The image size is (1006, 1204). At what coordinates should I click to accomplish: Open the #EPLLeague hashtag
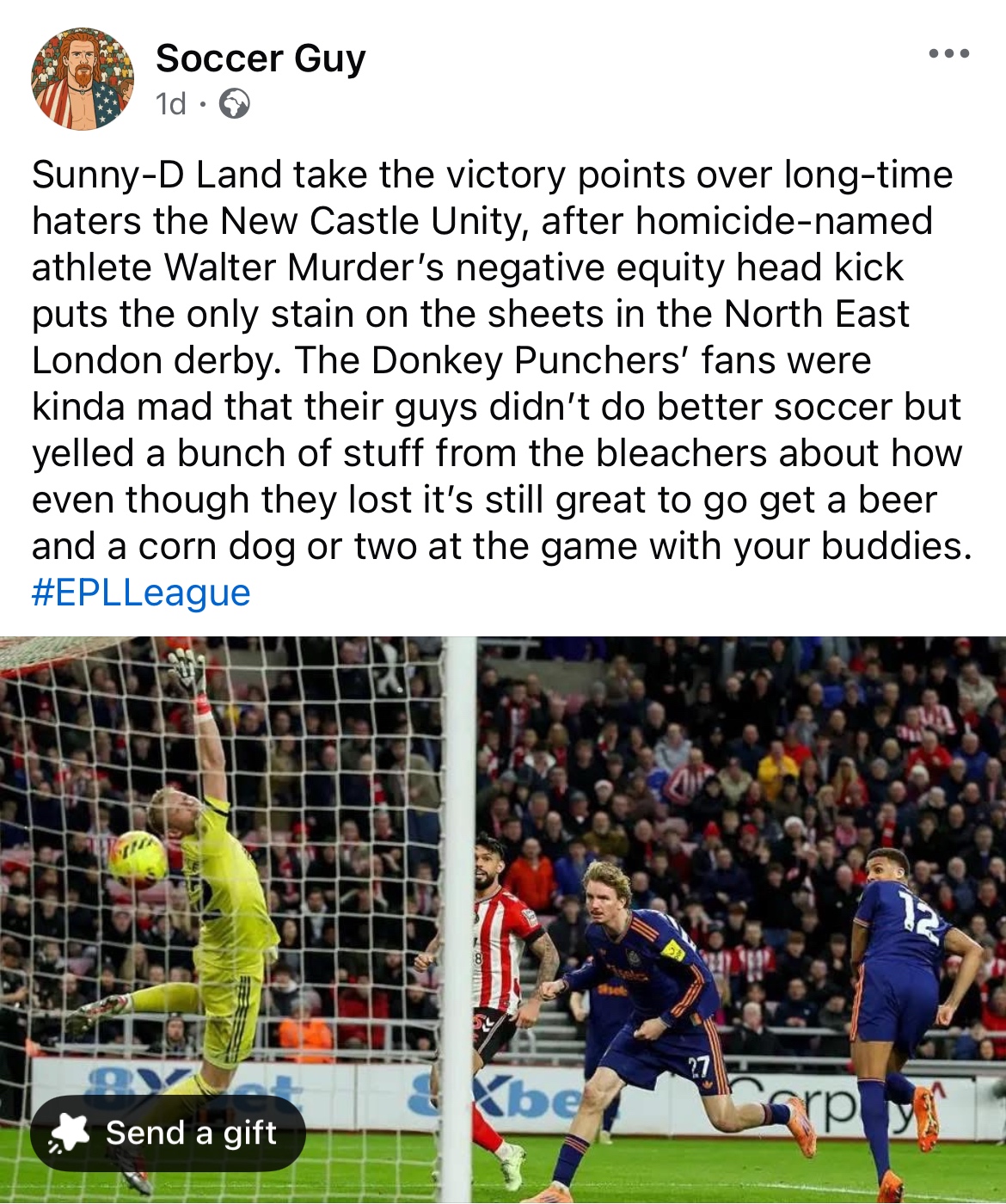[x=141, y=593]
